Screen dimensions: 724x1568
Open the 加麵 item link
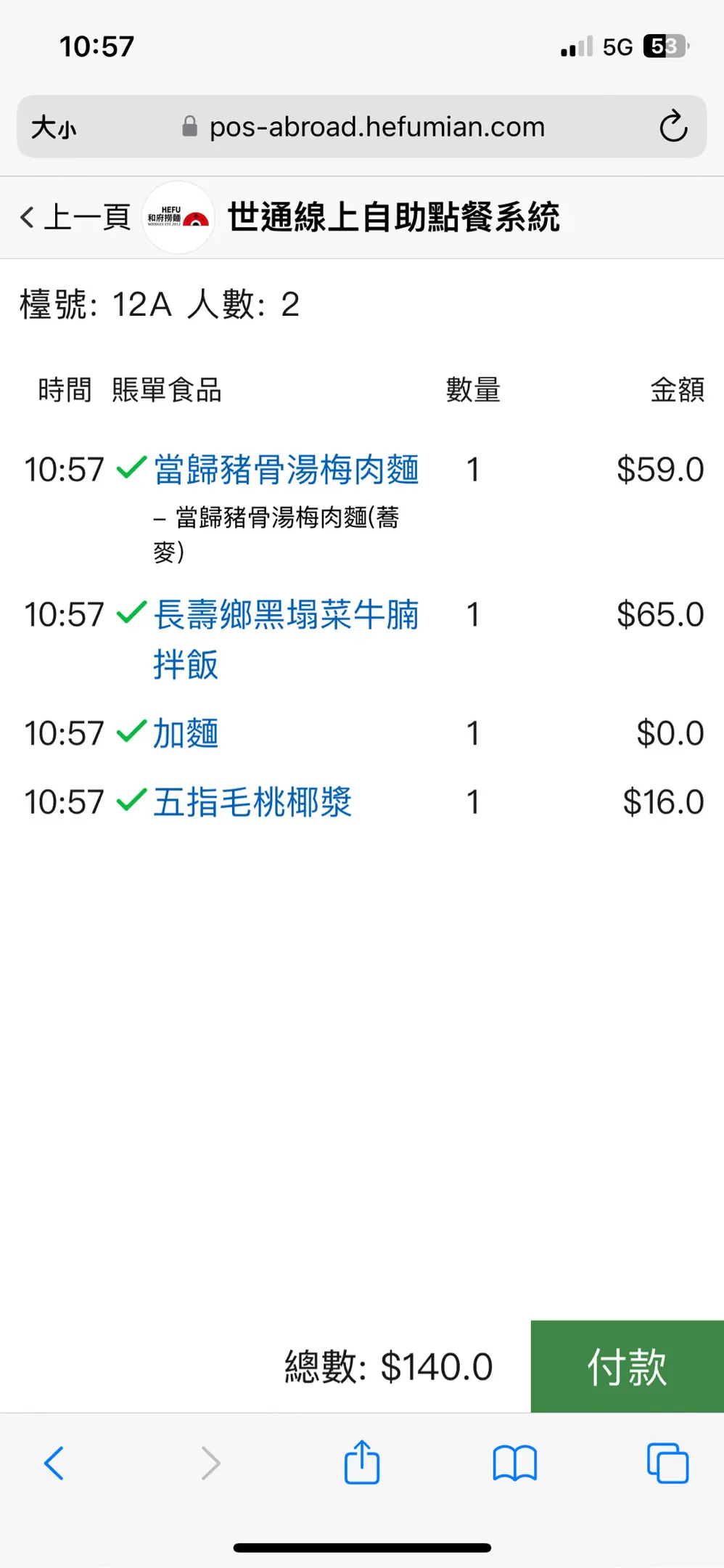[186, 733]
